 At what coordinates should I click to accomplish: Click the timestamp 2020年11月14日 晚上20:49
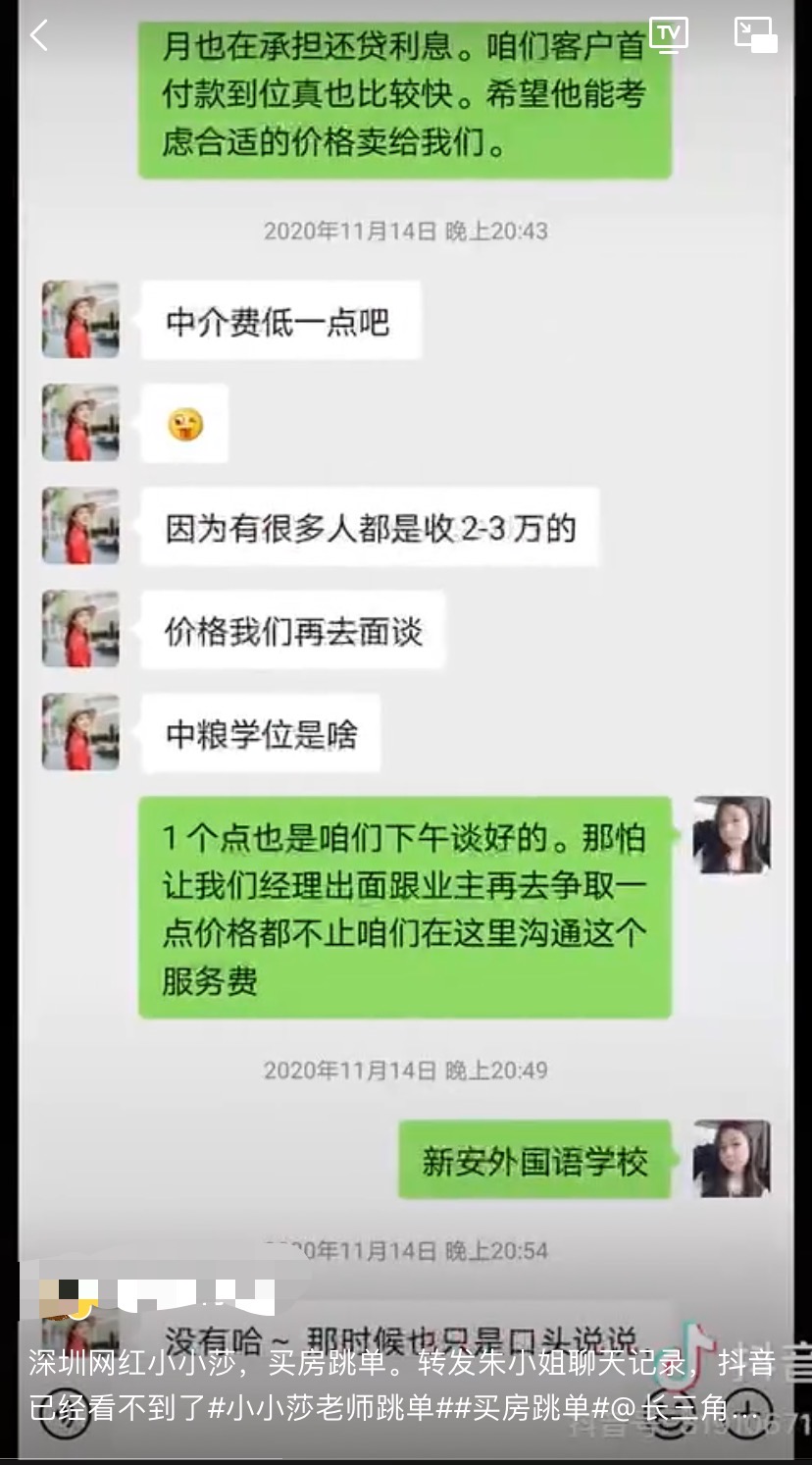[x=405, y=1071]
